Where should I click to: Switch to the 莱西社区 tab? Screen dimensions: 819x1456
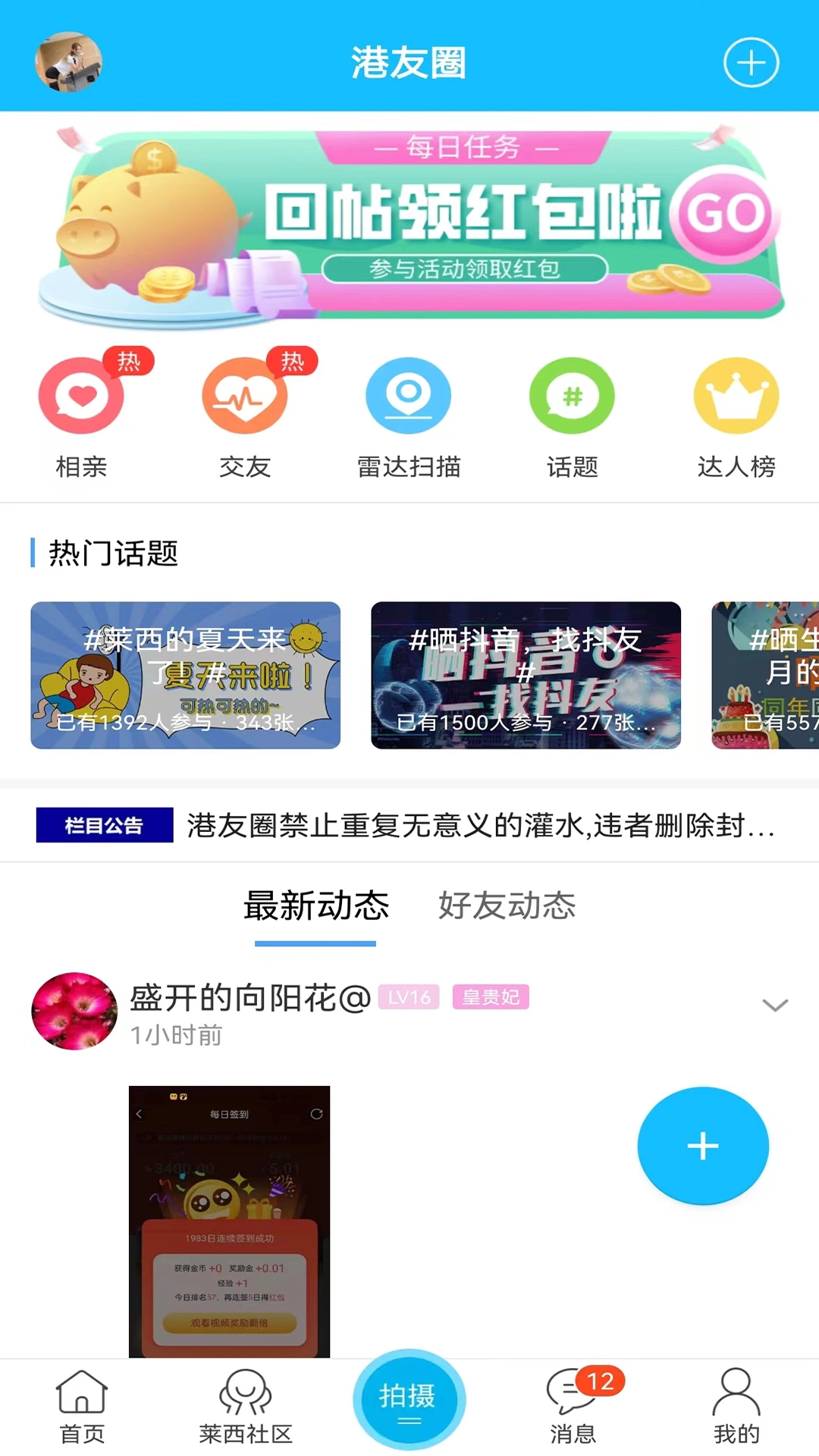(245, 1407)
